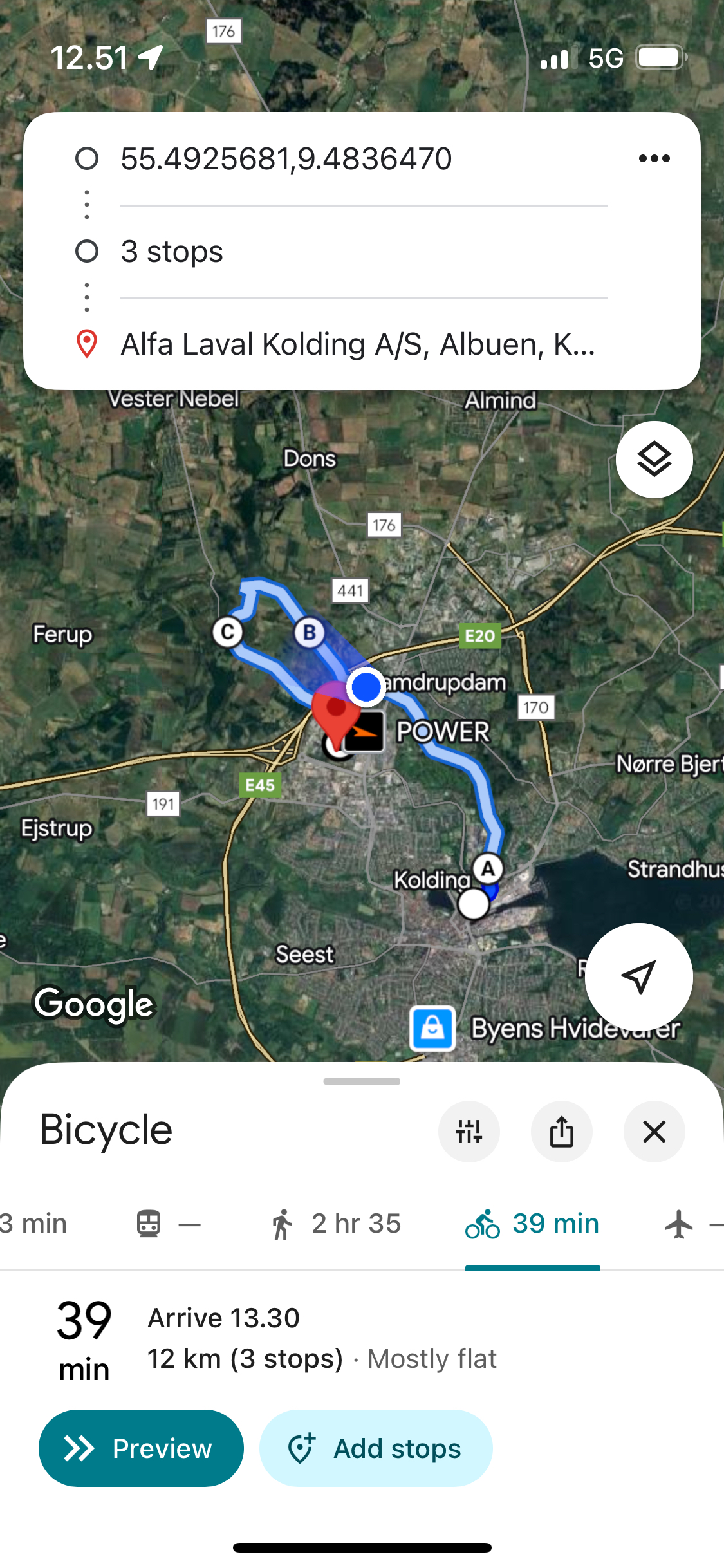724x1568 pixels.
Task: Select the POWER store marker
Action: coord(364,732)
